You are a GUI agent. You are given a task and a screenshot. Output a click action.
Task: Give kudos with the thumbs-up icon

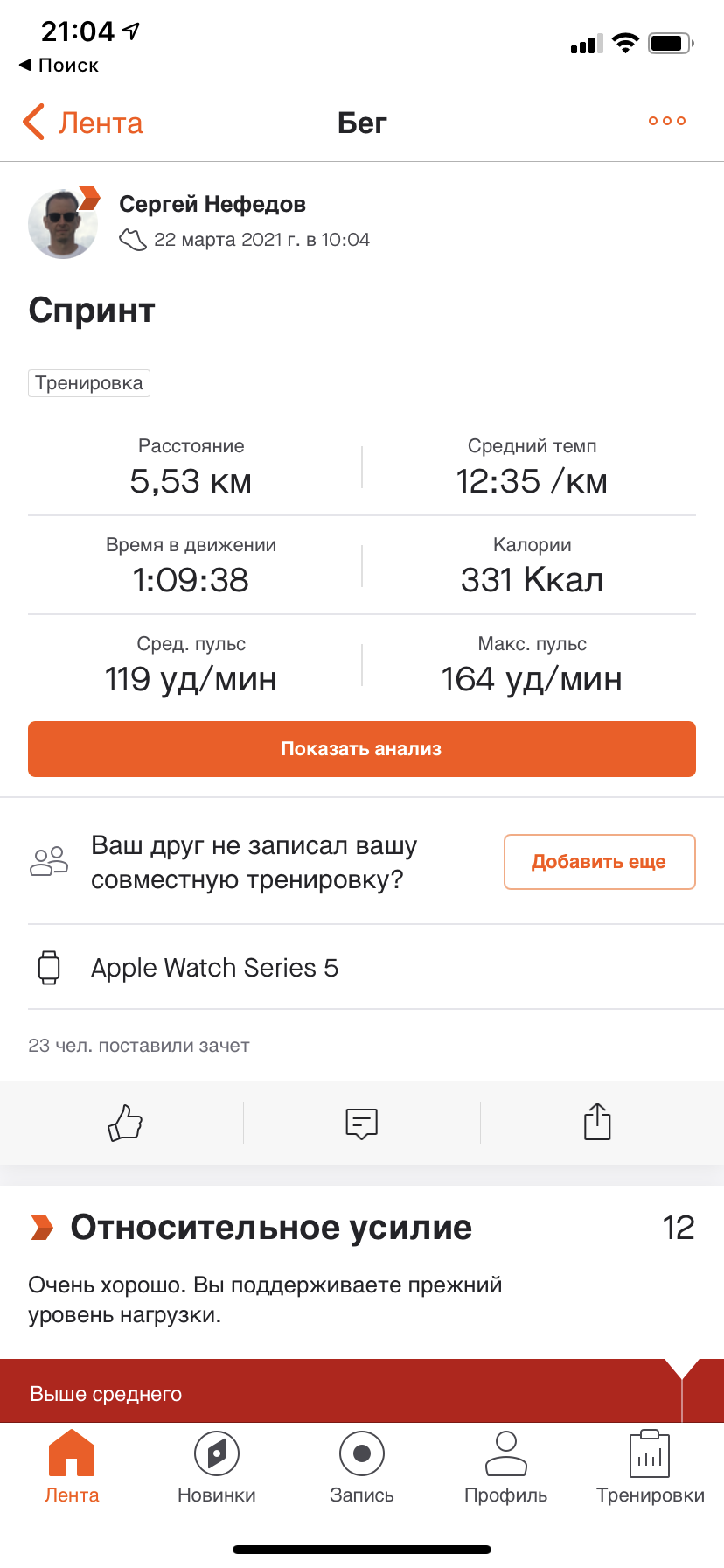125,1123
